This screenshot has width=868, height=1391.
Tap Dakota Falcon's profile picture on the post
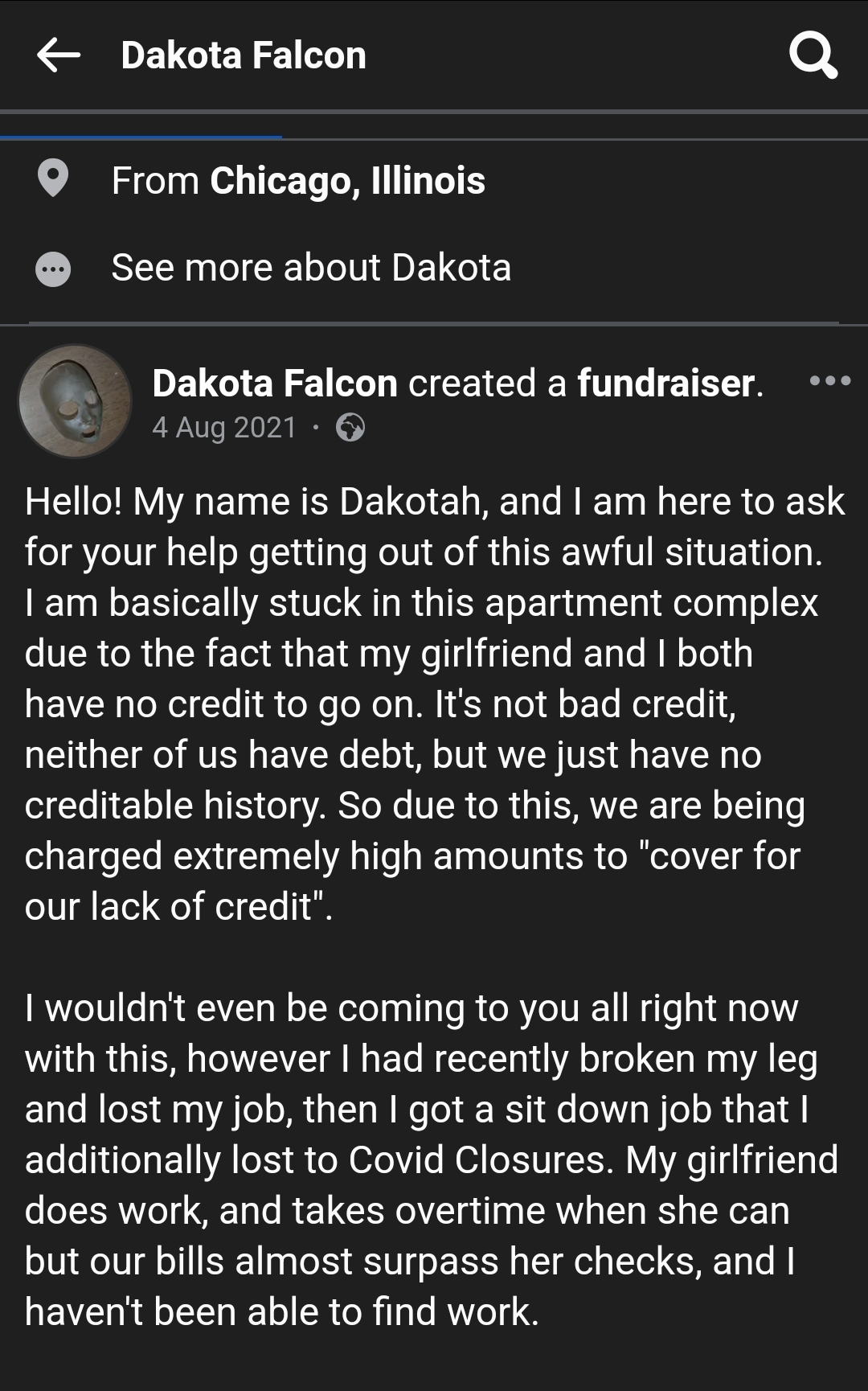tap(76, 401)
